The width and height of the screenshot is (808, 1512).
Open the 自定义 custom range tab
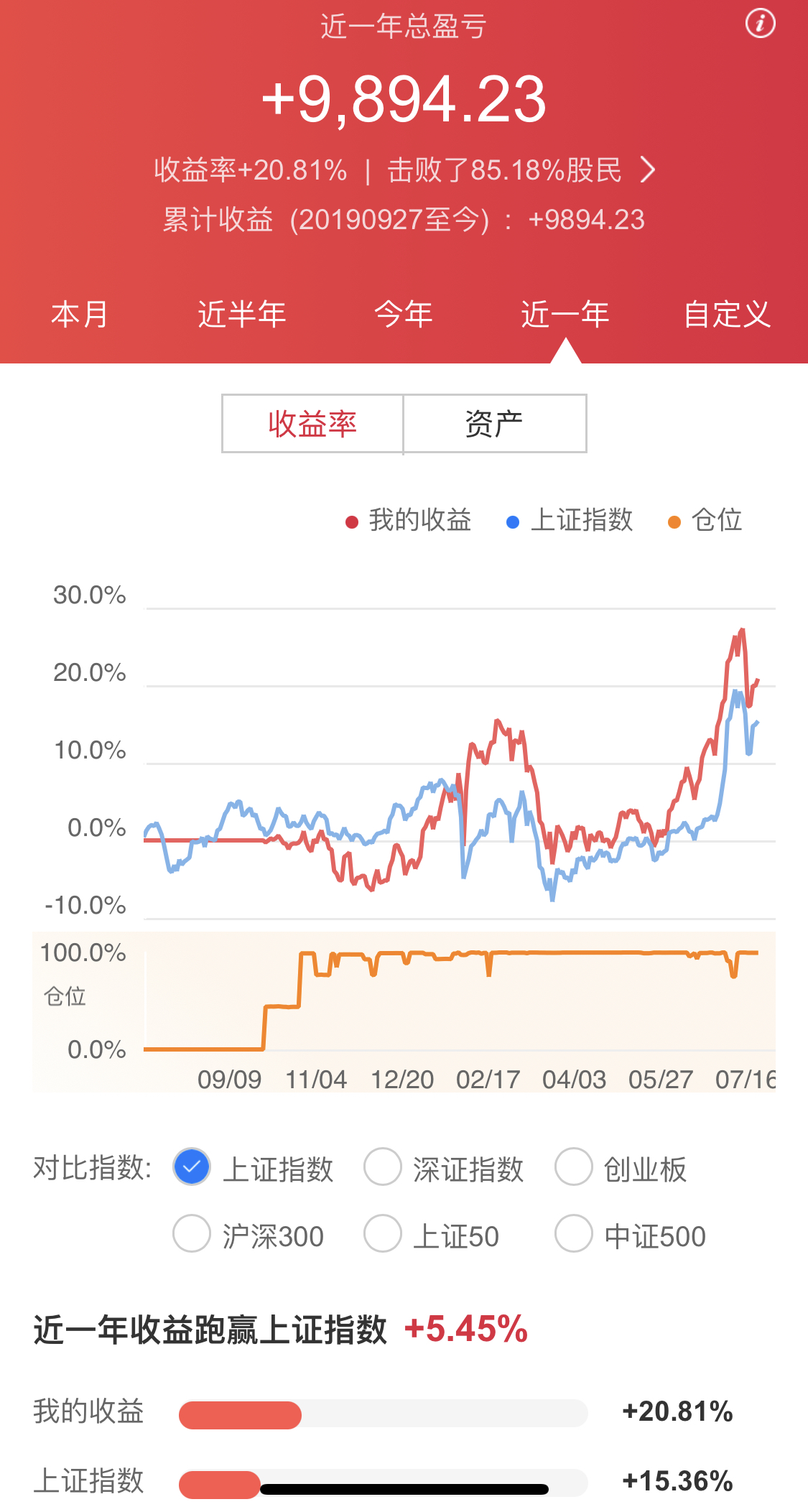point(727,315)
